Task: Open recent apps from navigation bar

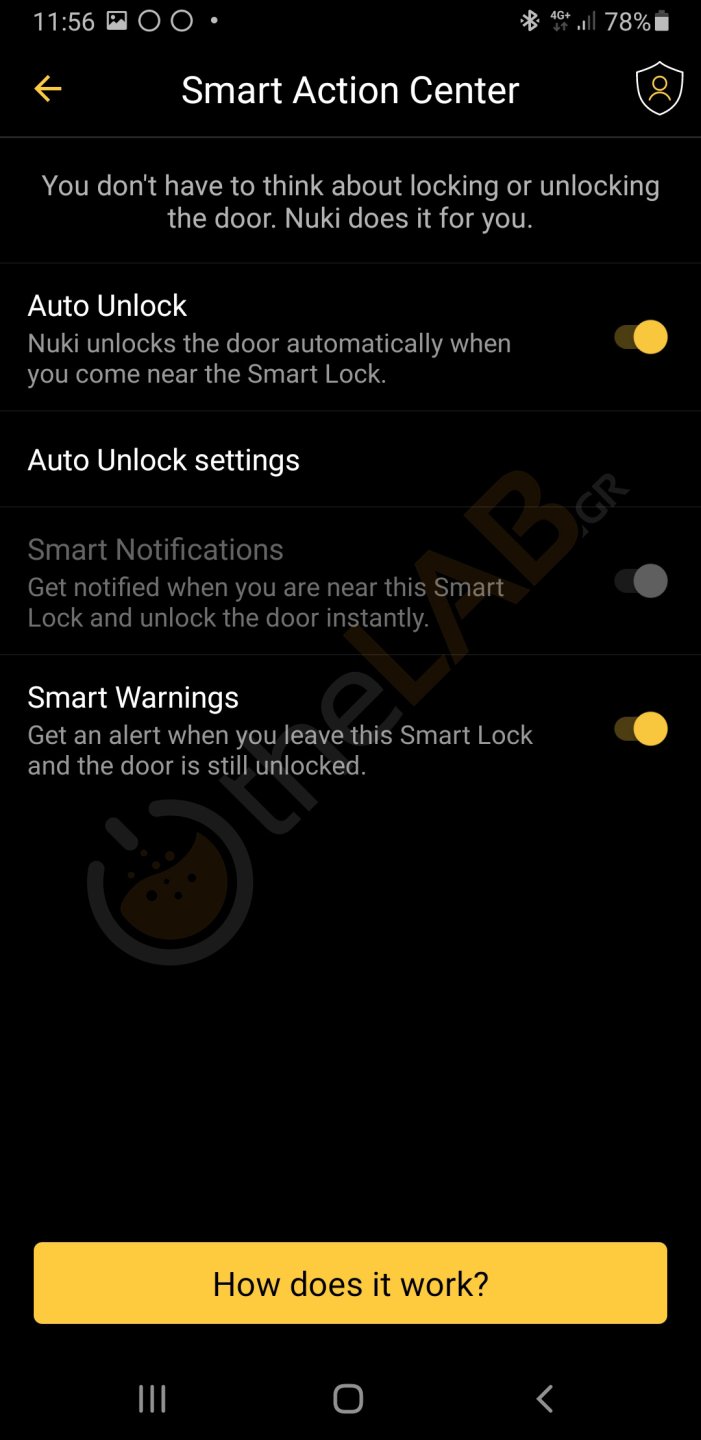Action: click(x=152, y=1399)
